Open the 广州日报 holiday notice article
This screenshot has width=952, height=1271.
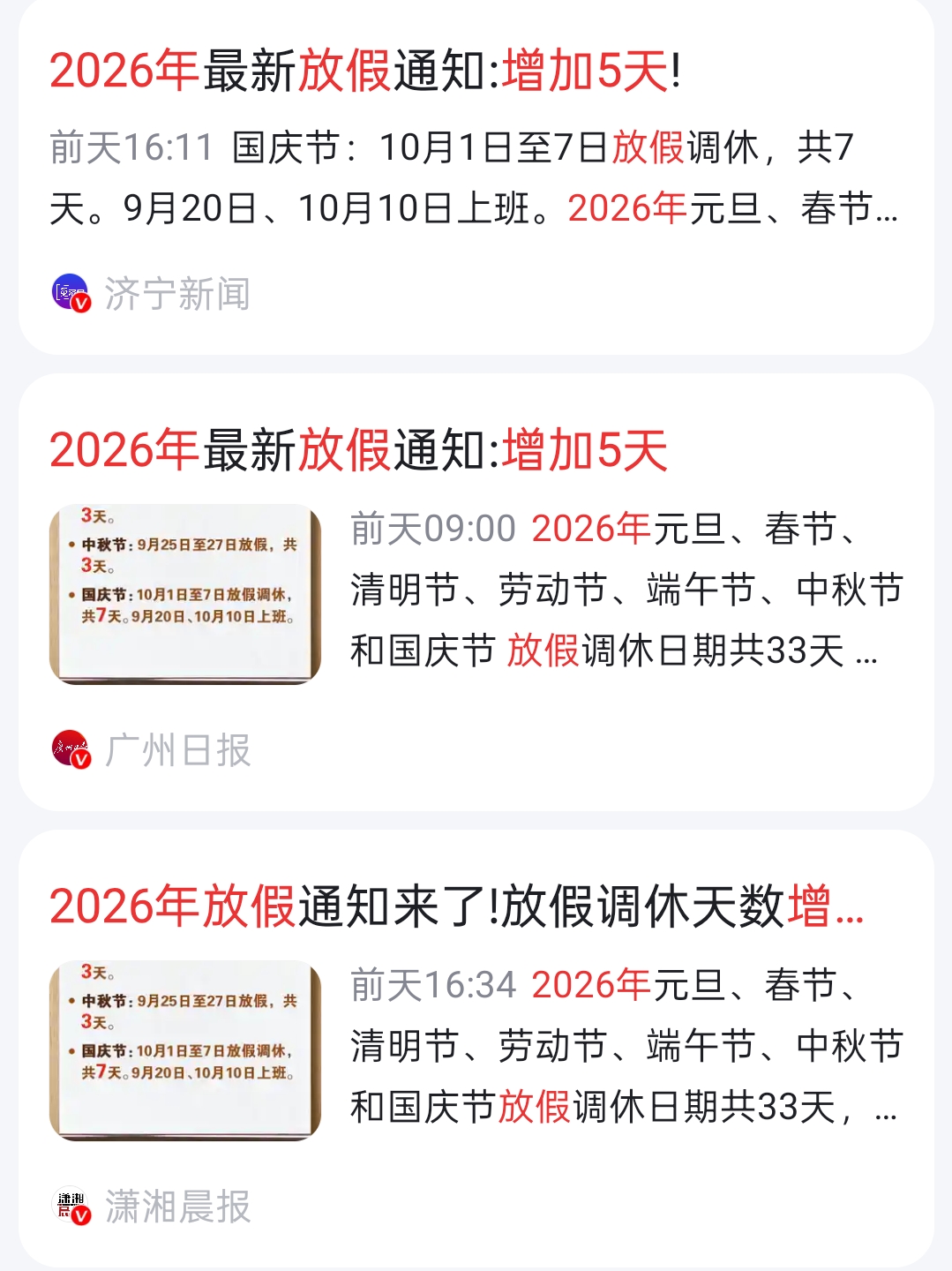pyautogui.click(x=358, y=450)
